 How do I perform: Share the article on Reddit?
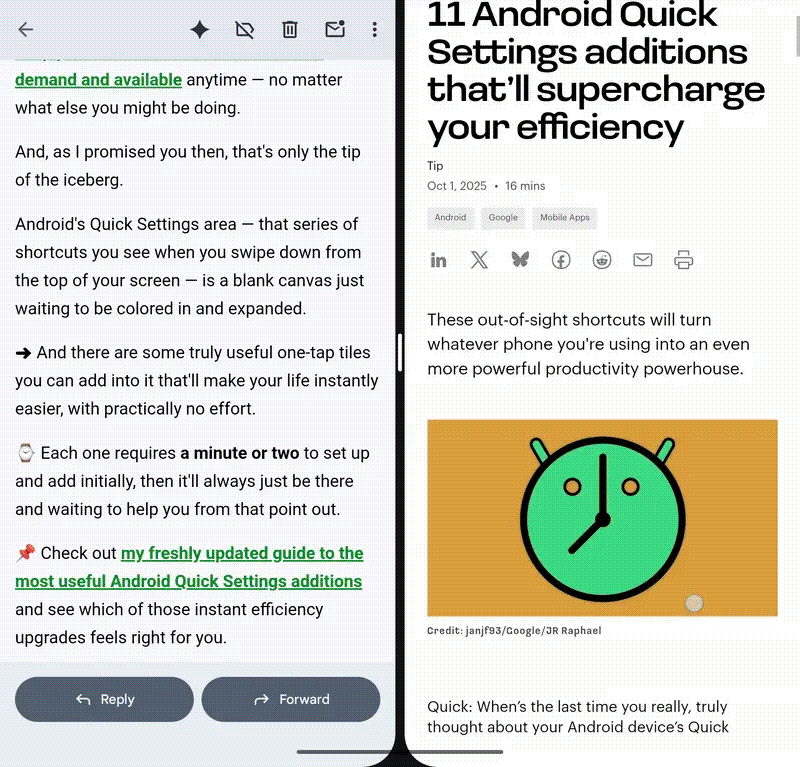click(602, 260)
